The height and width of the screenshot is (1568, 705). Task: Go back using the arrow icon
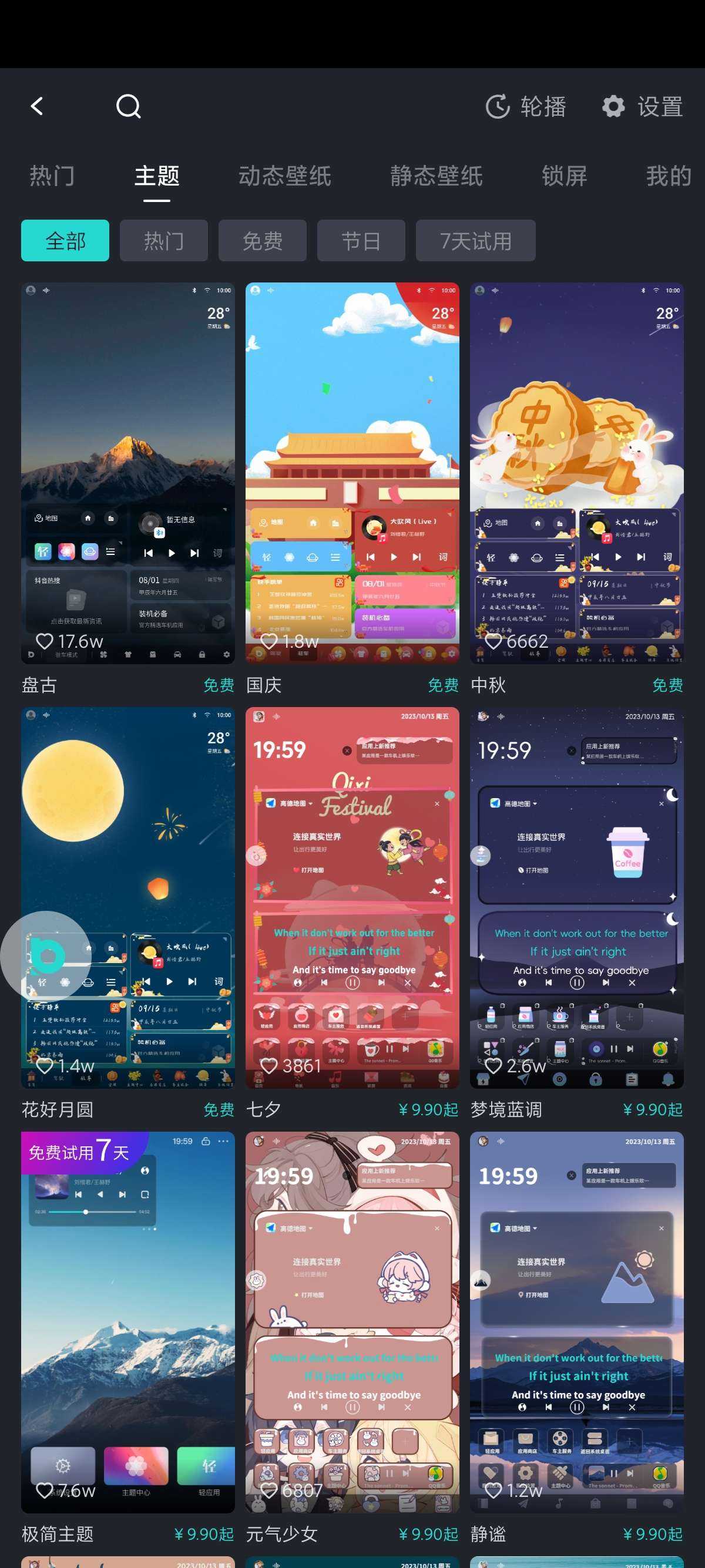tap(38, 106)
